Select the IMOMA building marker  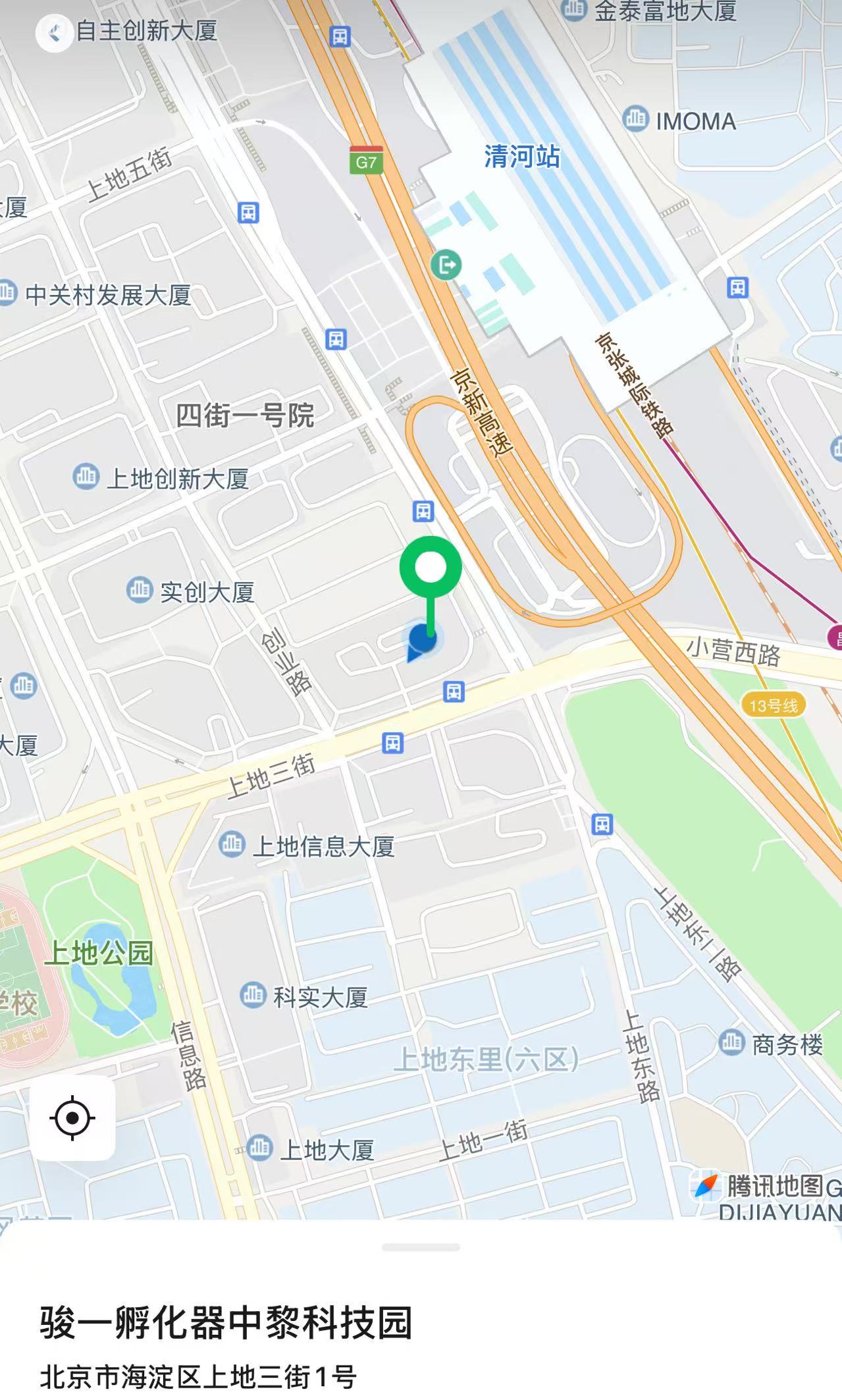pos(635,119)
